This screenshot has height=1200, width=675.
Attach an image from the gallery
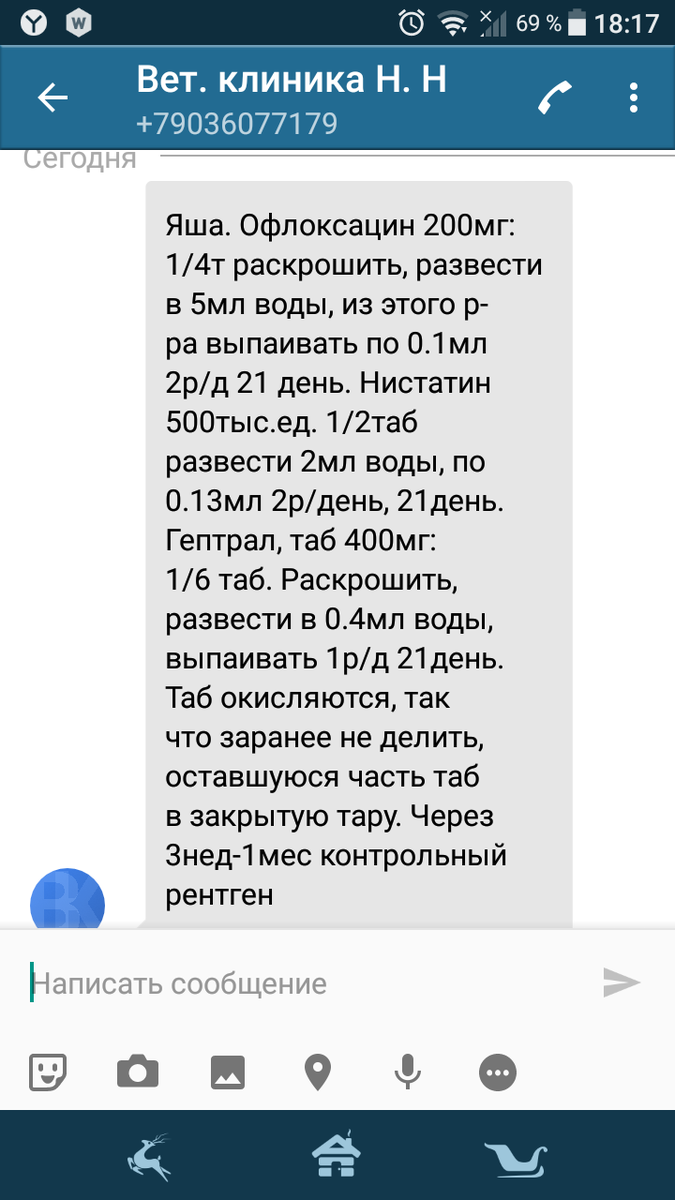(228, 1073)
